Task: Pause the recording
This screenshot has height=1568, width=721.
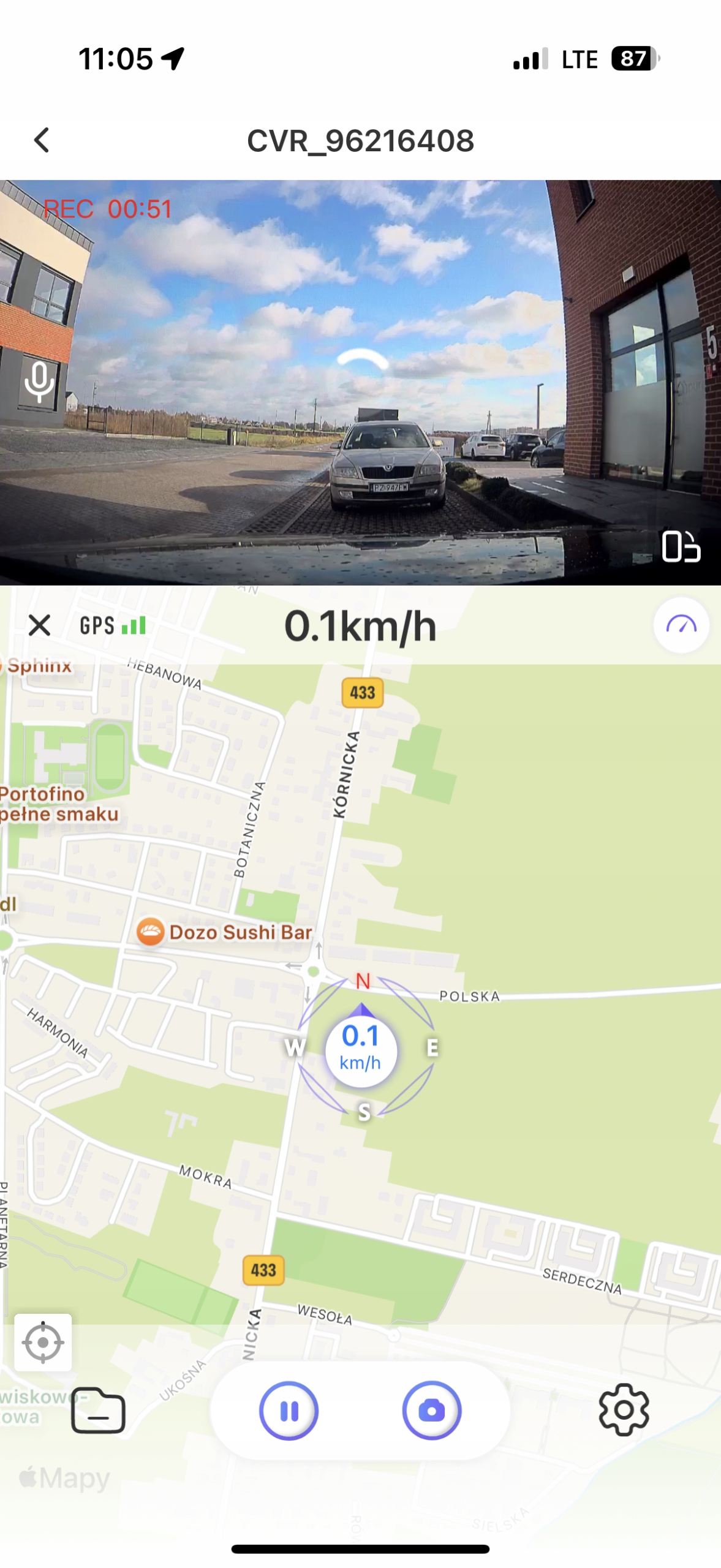Action: pyautogui.click(x=289, y=1411)
